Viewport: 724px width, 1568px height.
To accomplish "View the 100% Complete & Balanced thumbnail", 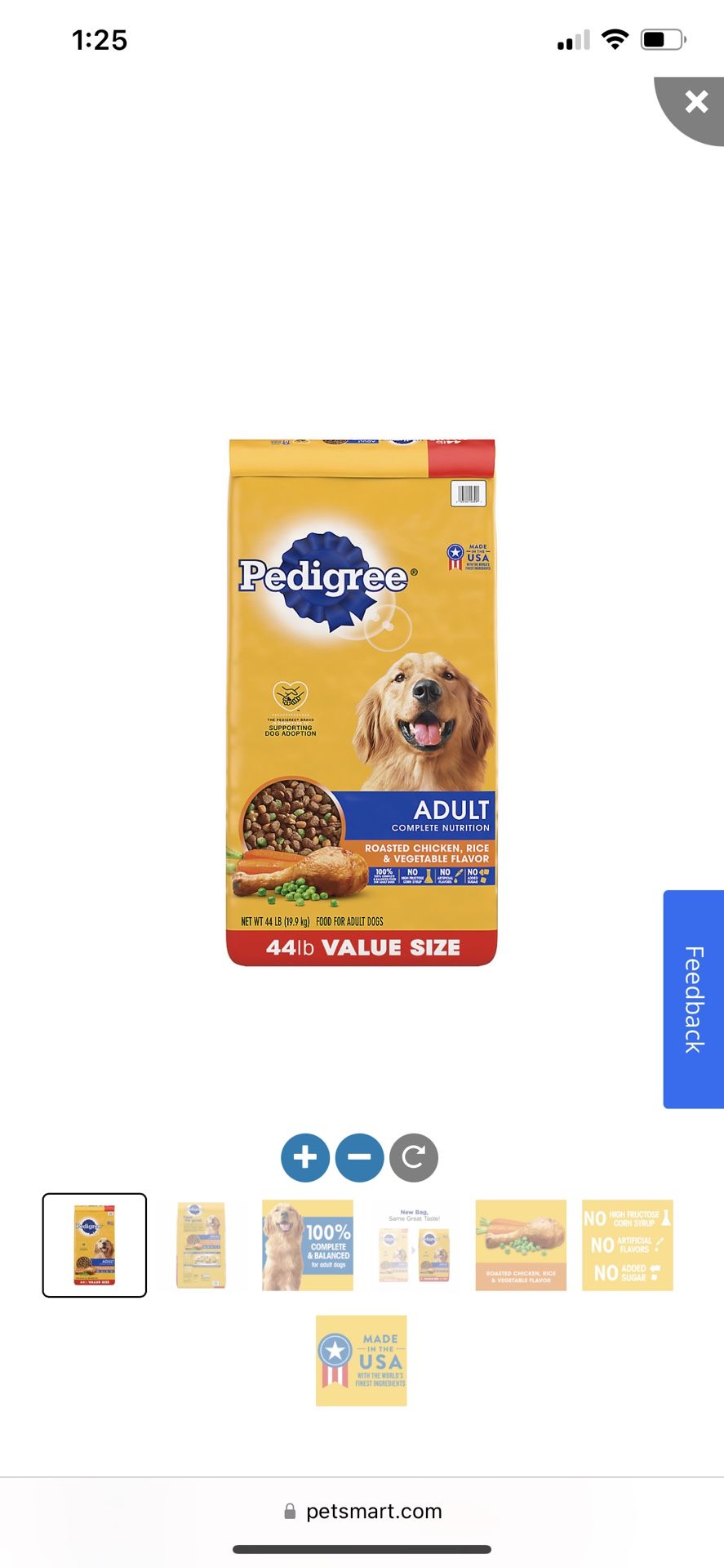I will pos(308,1245).
